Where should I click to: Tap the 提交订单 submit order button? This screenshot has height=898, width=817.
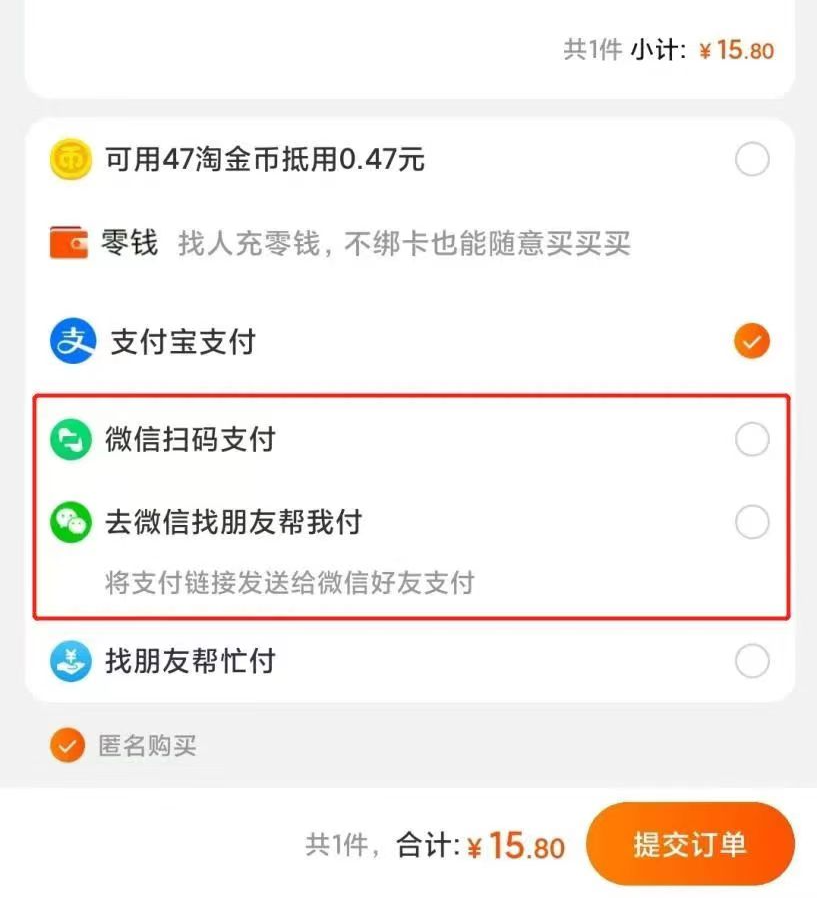click(691, 843)
